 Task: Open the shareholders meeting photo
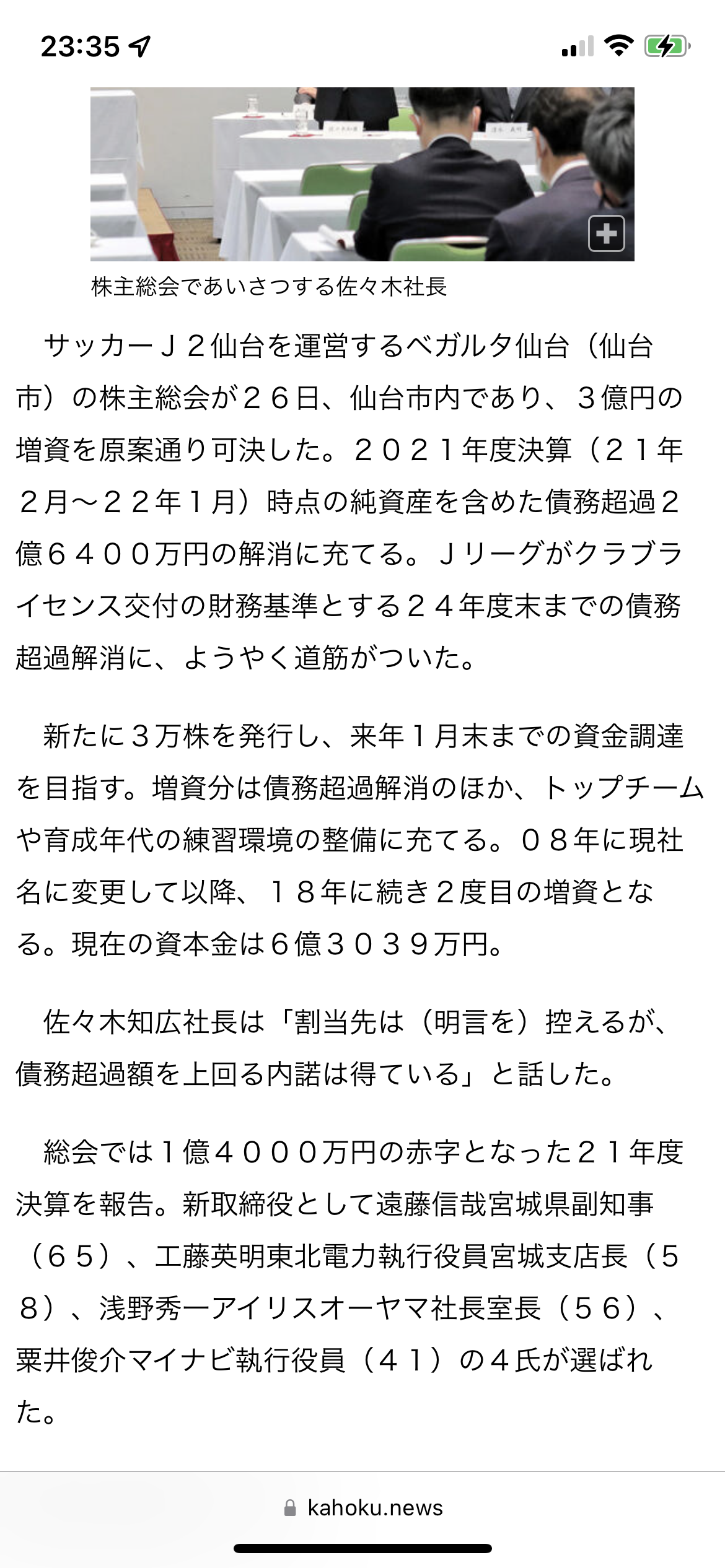click(362, 174)
